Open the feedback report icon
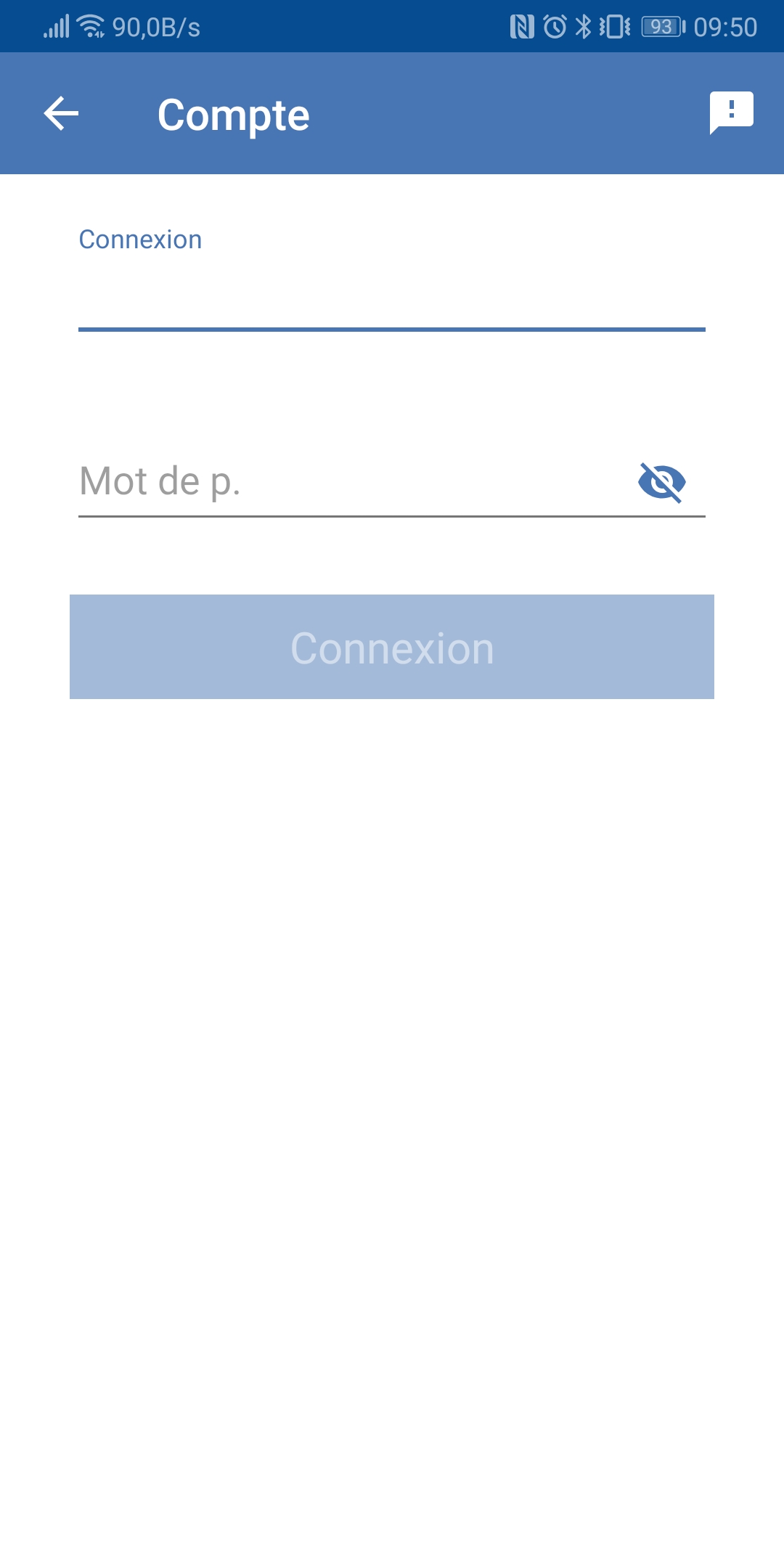 coord(731,113)
